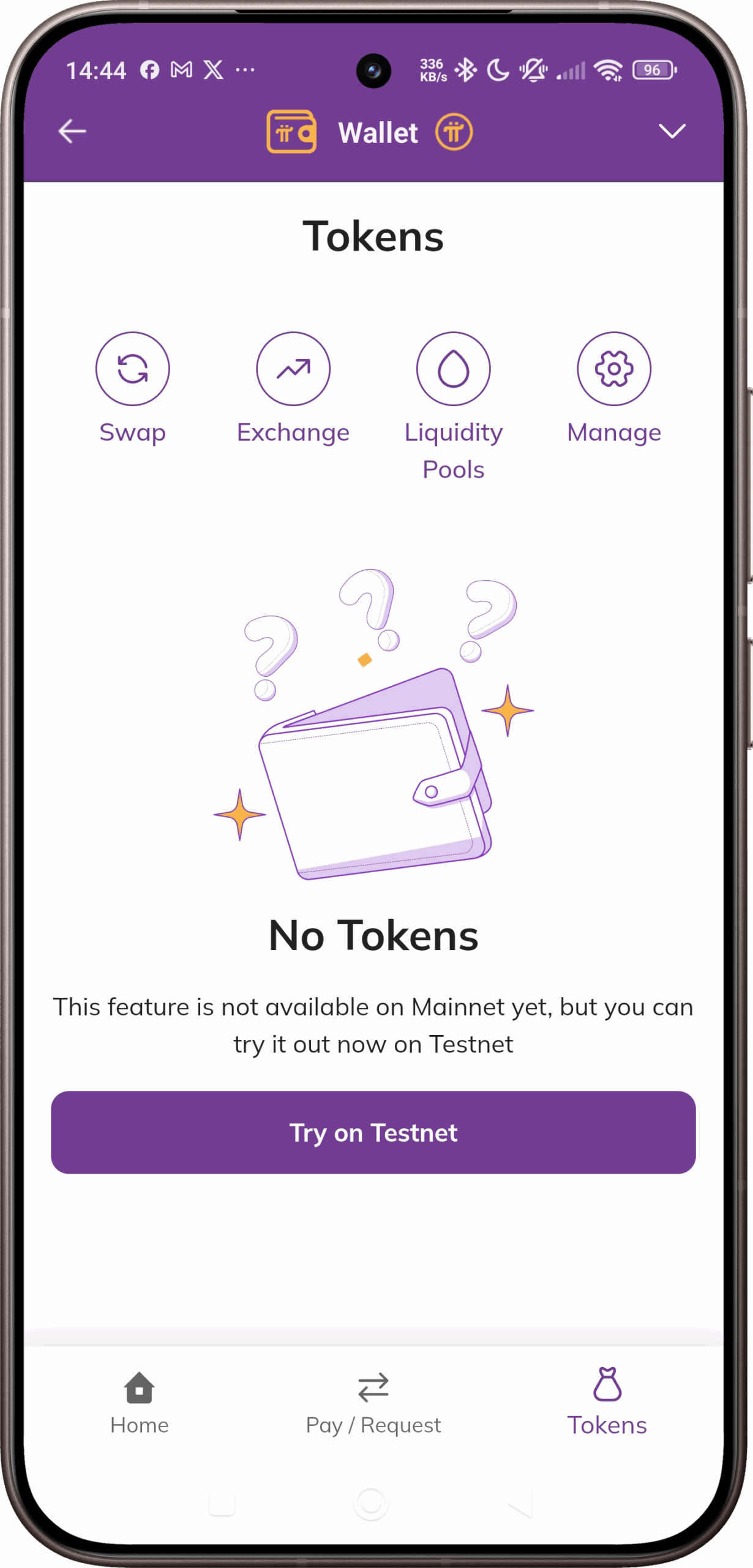Go back using the top arrow
This screenshot has height=1568, width=753.
pyautogui.click(x=72, y=131)
